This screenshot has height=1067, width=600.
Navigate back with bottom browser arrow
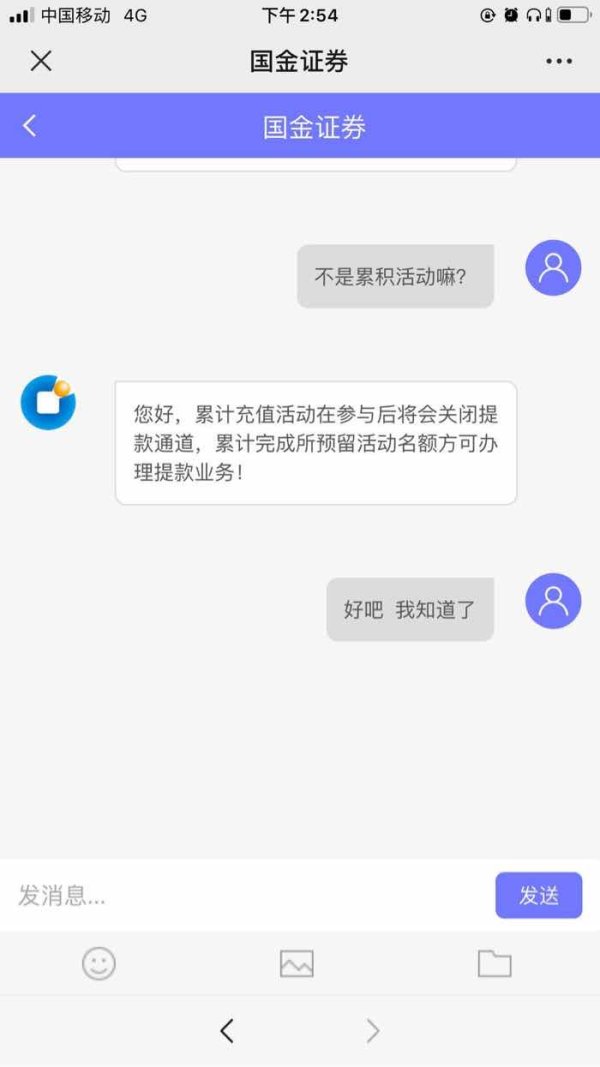tap(227, 1031)
